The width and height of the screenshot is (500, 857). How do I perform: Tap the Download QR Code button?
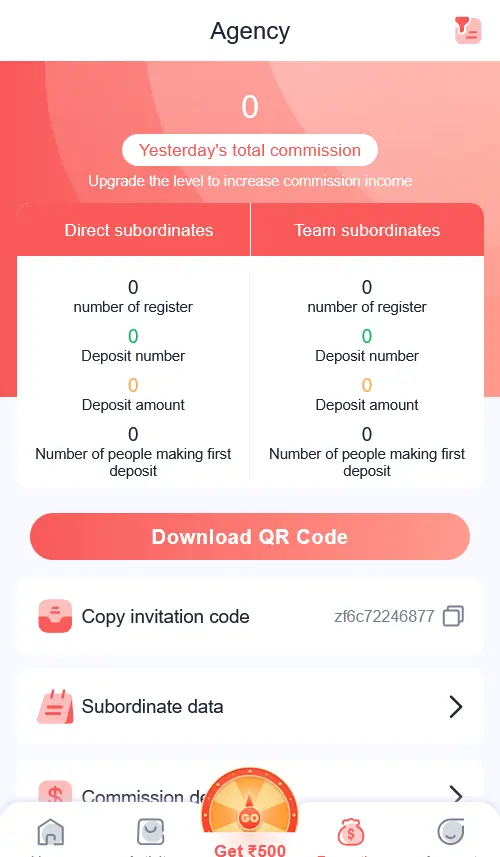250,536
